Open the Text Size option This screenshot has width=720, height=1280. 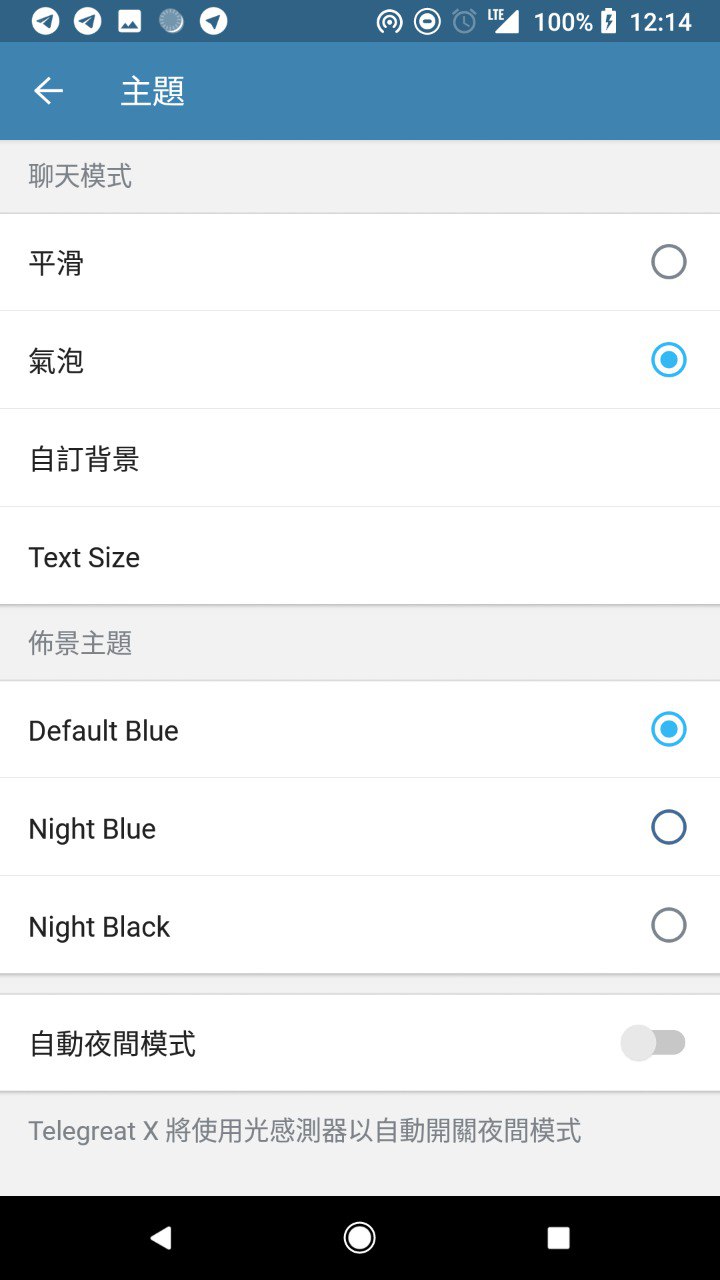(360, 557)
